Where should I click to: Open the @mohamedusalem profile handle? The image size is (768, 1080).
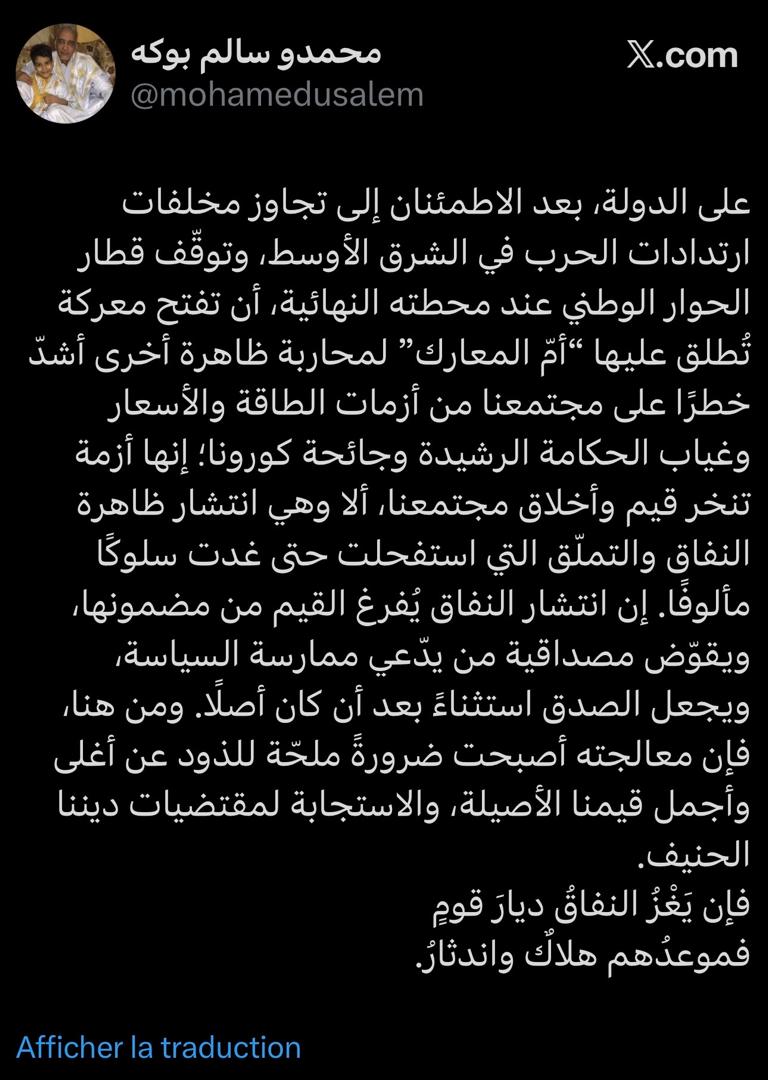click(x=277, y=94)
